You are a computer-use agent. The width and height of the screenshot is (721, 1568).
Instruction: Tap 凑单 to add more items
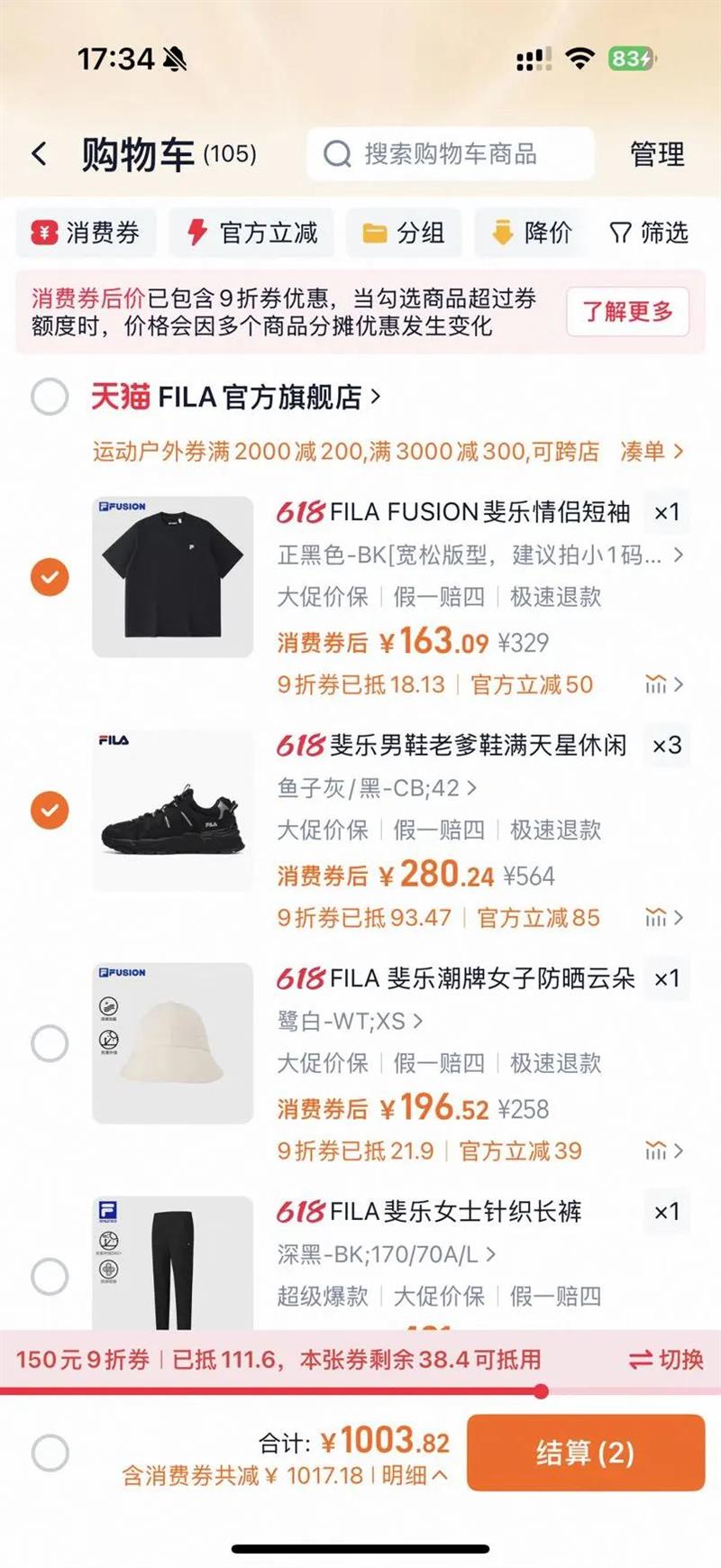click(651, 451)
